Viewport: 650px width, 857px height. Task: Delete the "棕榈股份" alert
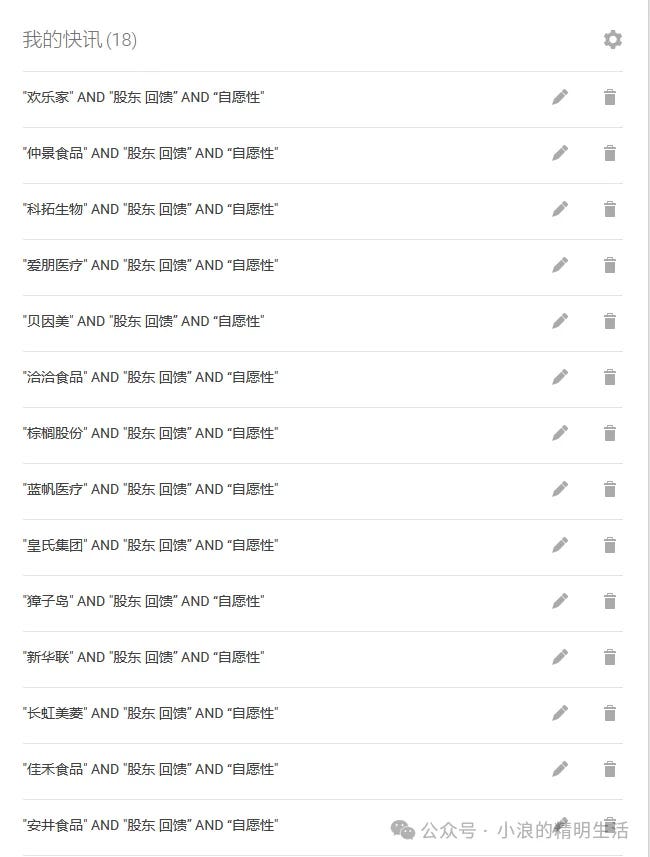pos(610,433)
